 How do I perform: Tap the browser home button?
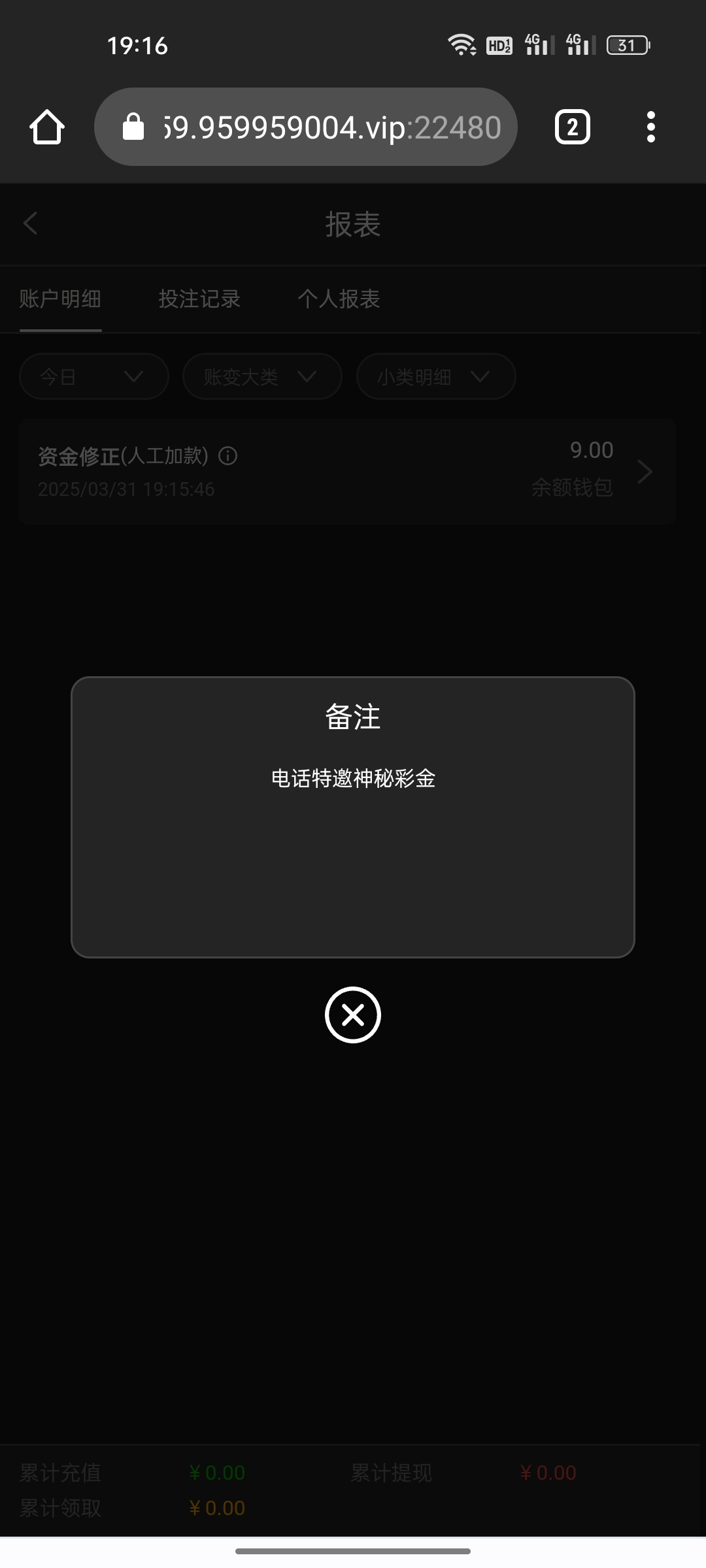pos(47,127)
